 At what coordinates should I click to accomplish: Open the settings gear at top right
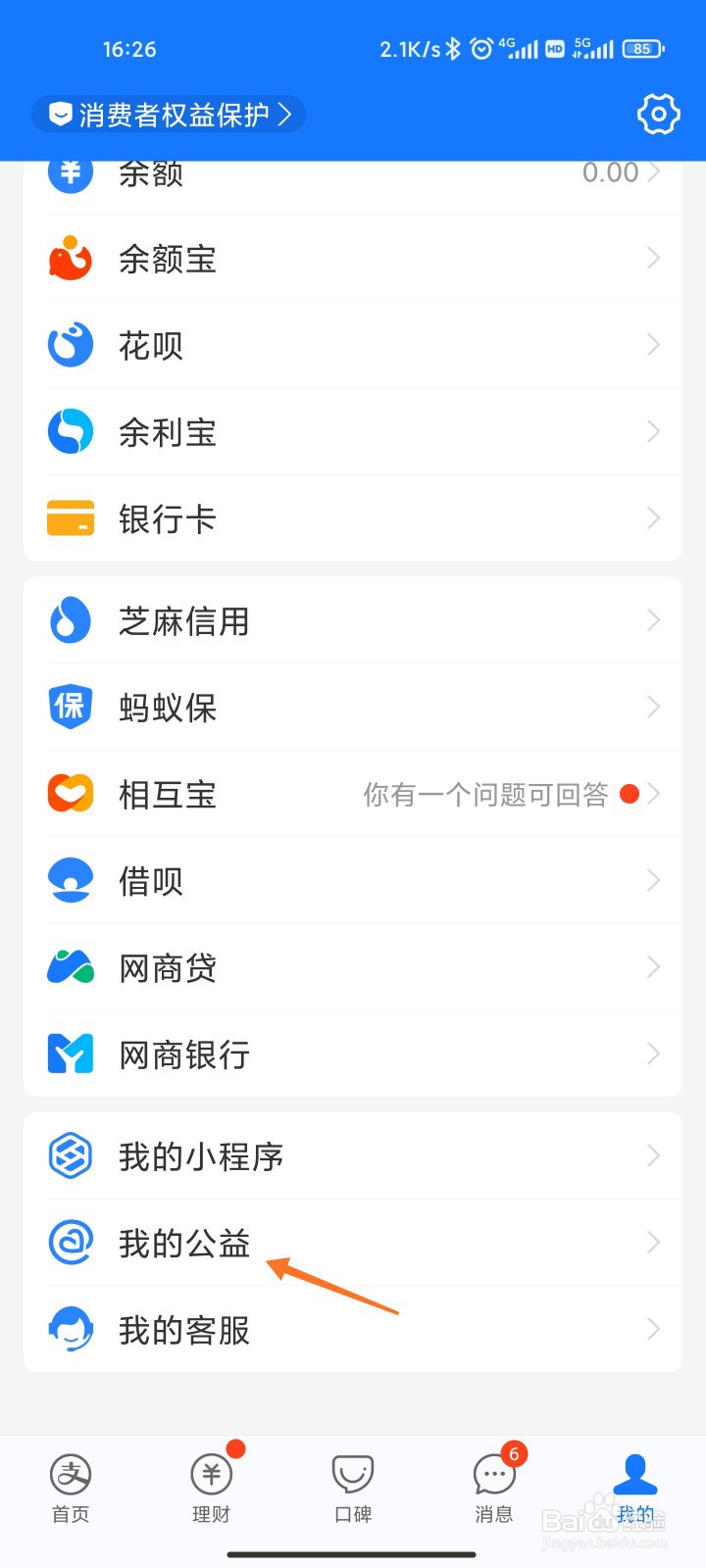(657, 114)
